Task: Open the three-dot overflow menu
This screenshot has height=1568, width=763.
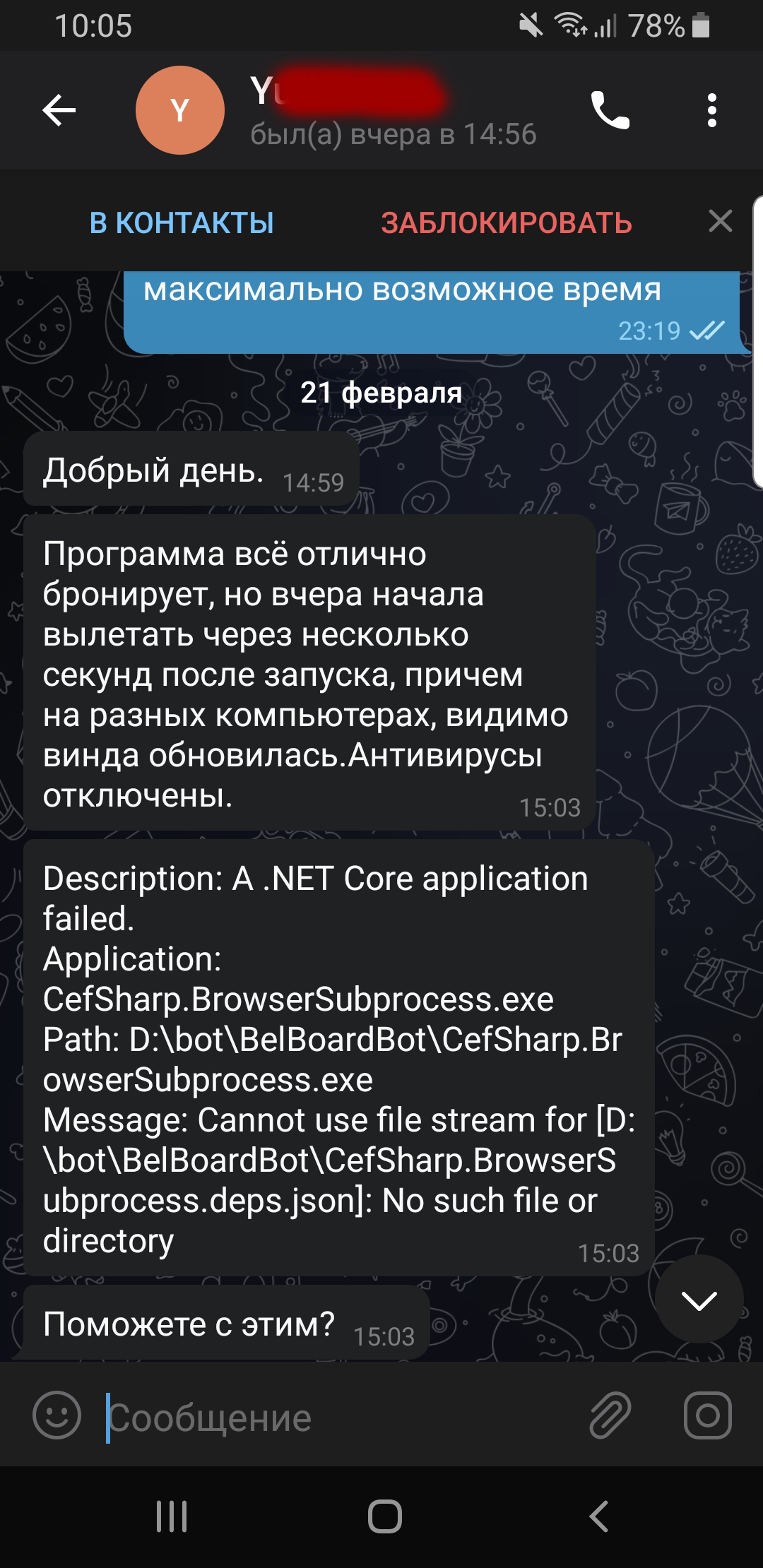Action: pos(711,110)
